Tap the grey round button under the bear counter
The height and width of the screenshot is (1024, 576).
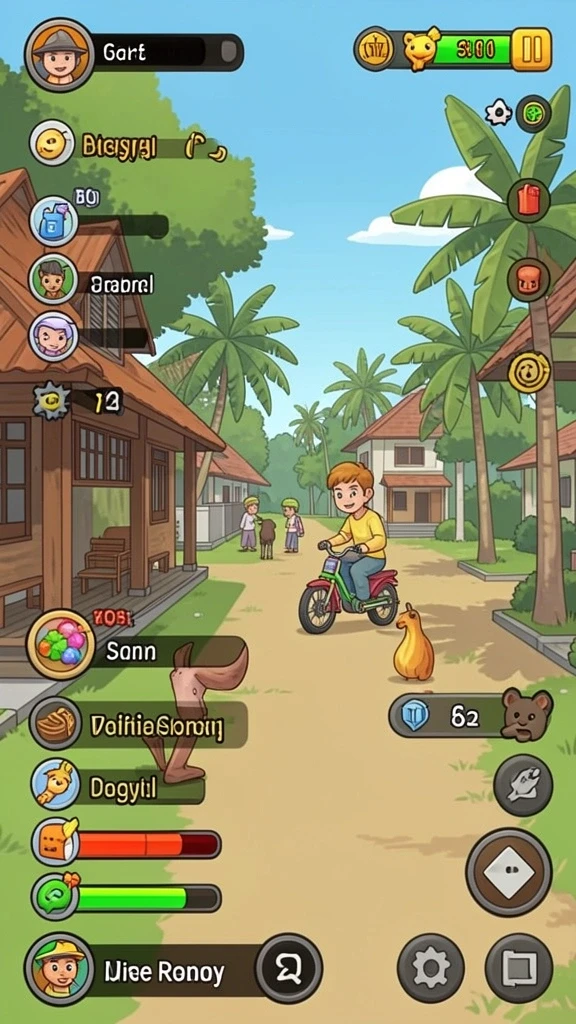(x=522, y=785)
